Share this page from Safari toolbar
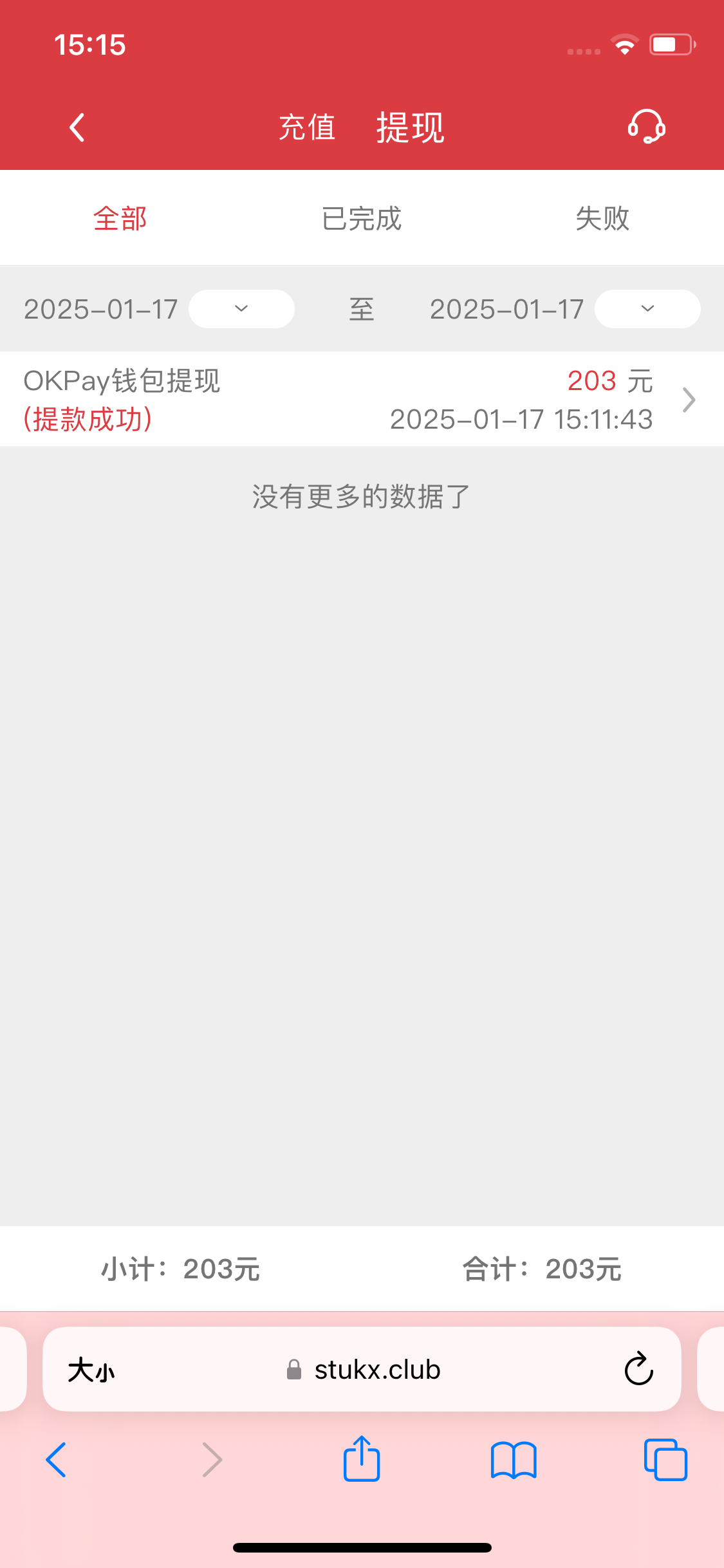724x1568 pixels. (362, 1459)
